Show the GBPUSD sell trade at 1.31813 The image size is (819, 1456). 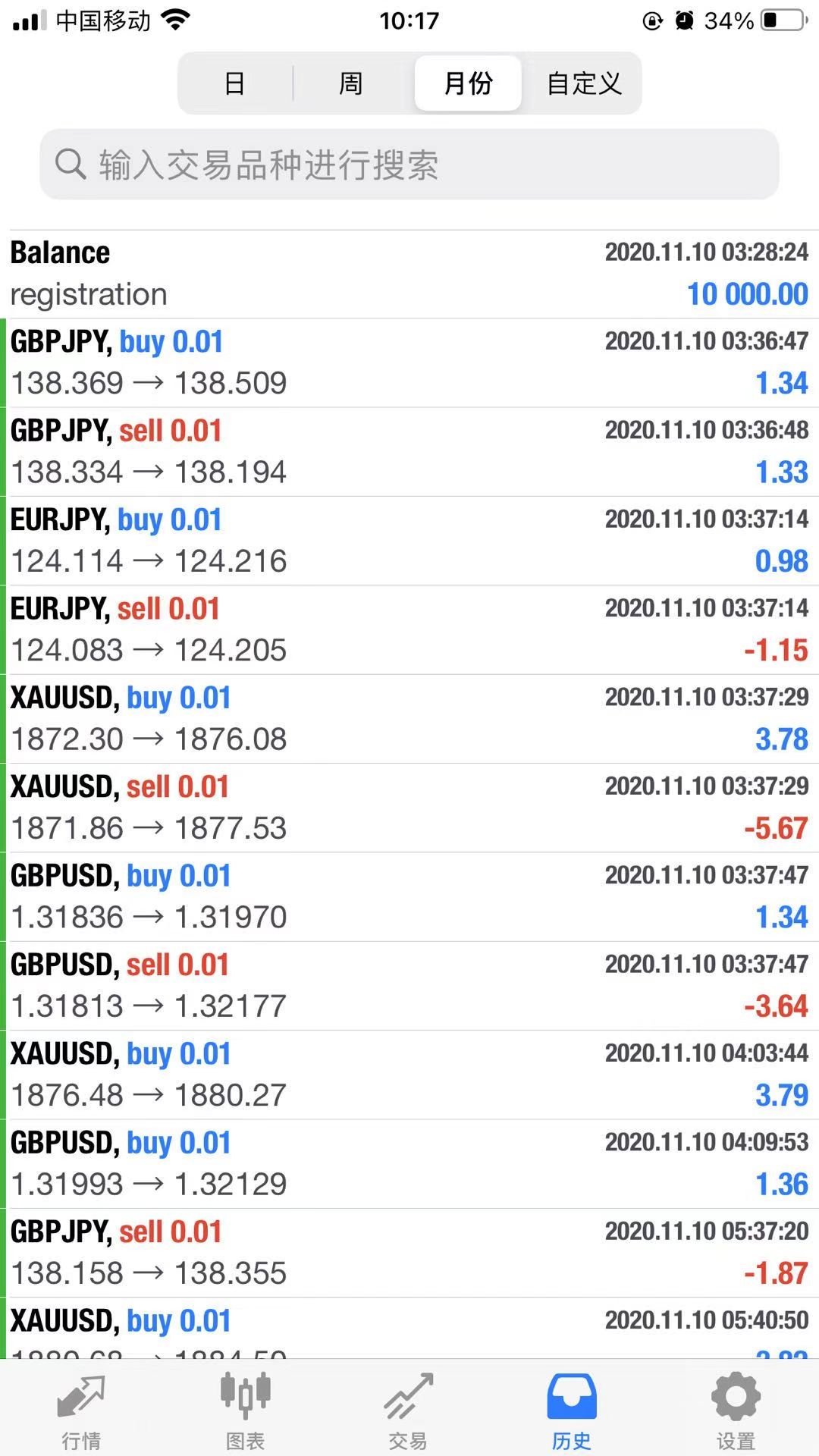tap(409, 986)
